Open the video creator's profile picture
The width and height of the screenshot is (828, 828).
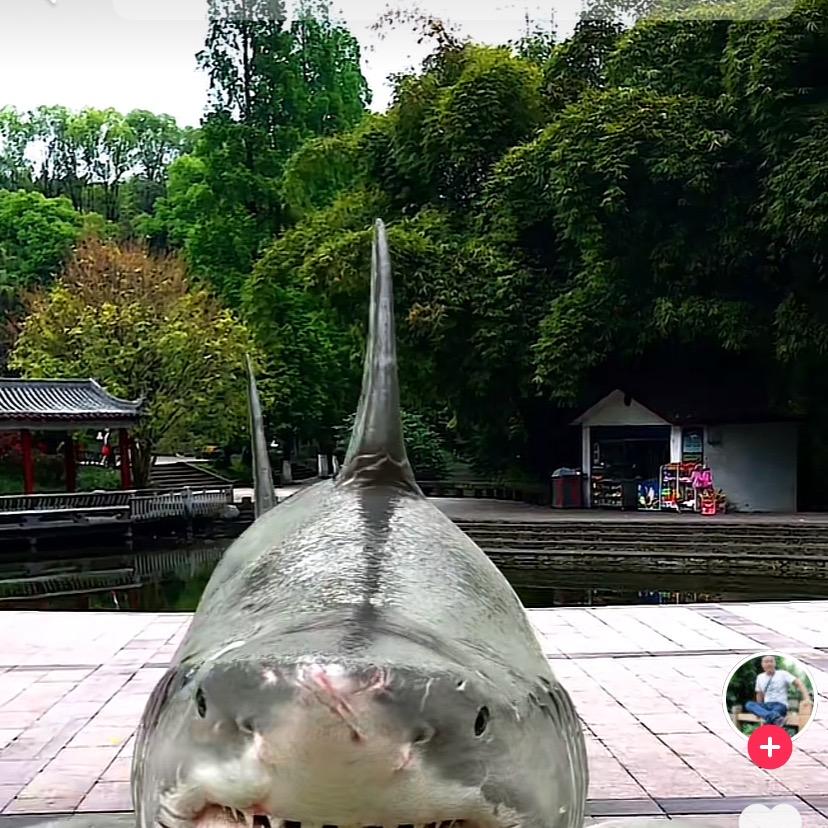(x=770, y=693)
